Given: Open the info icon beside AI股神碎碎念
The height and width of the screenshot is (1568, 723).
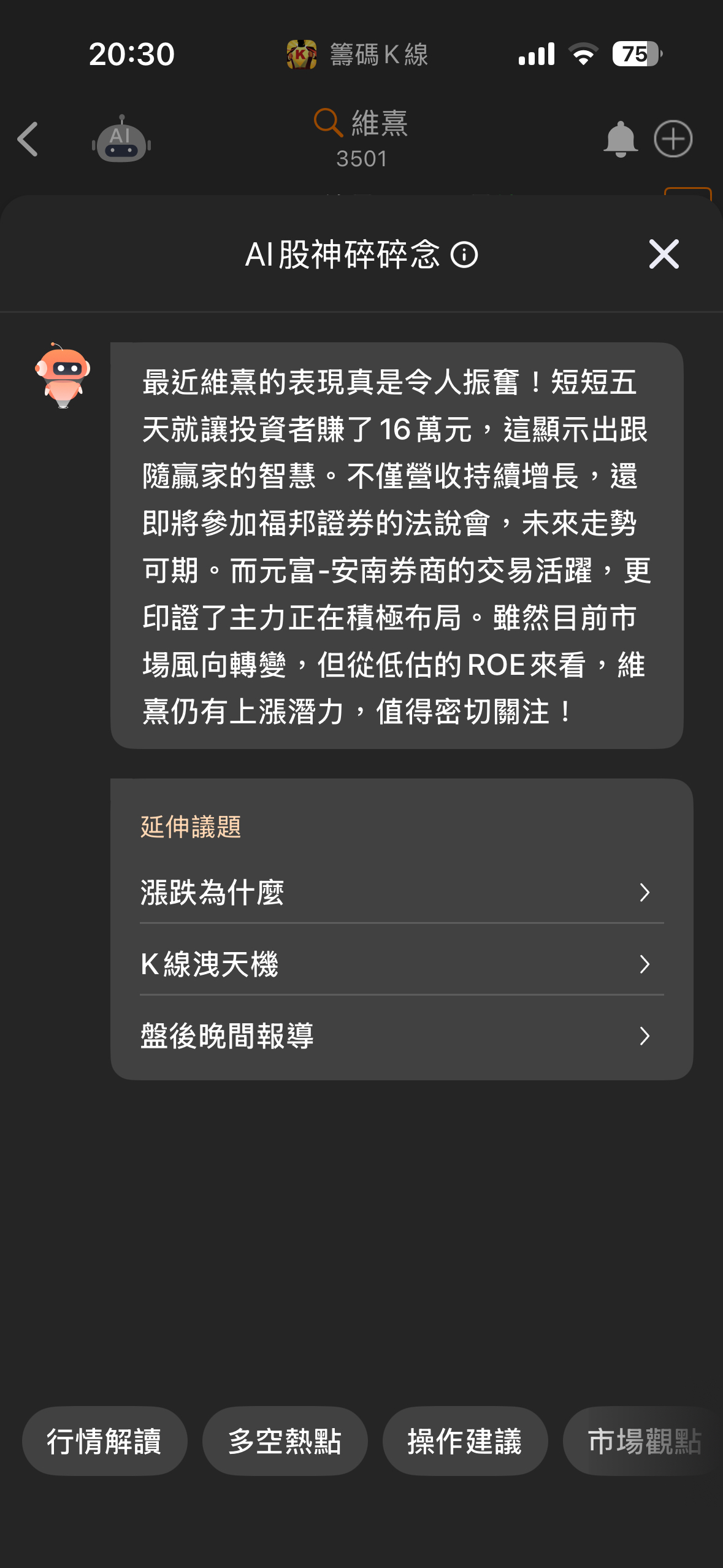Looking at the screenshot, I should point(464,255).
